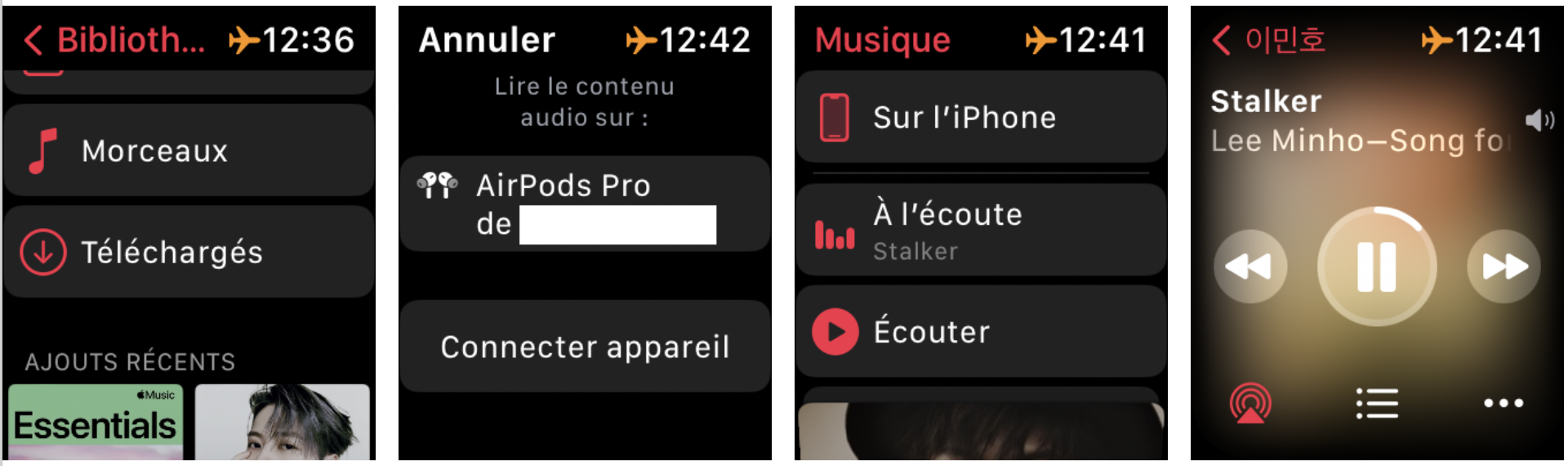Open Téléchargés
This screenshot has width=1568, height=466.
[x=189, y=252]
